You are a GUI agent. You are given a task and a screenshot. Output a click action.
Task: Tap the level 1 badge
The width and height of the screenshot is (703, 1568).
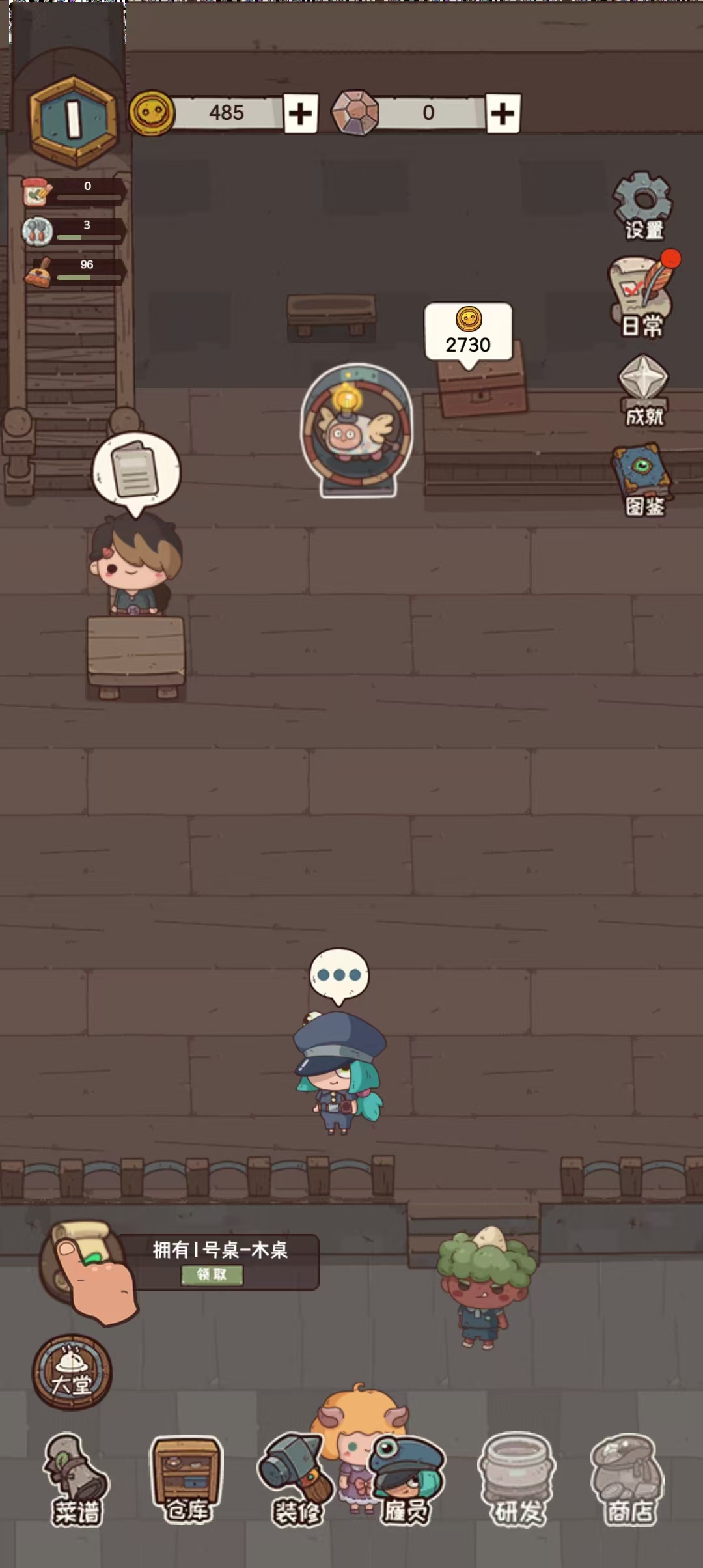[x=73, y=120]
